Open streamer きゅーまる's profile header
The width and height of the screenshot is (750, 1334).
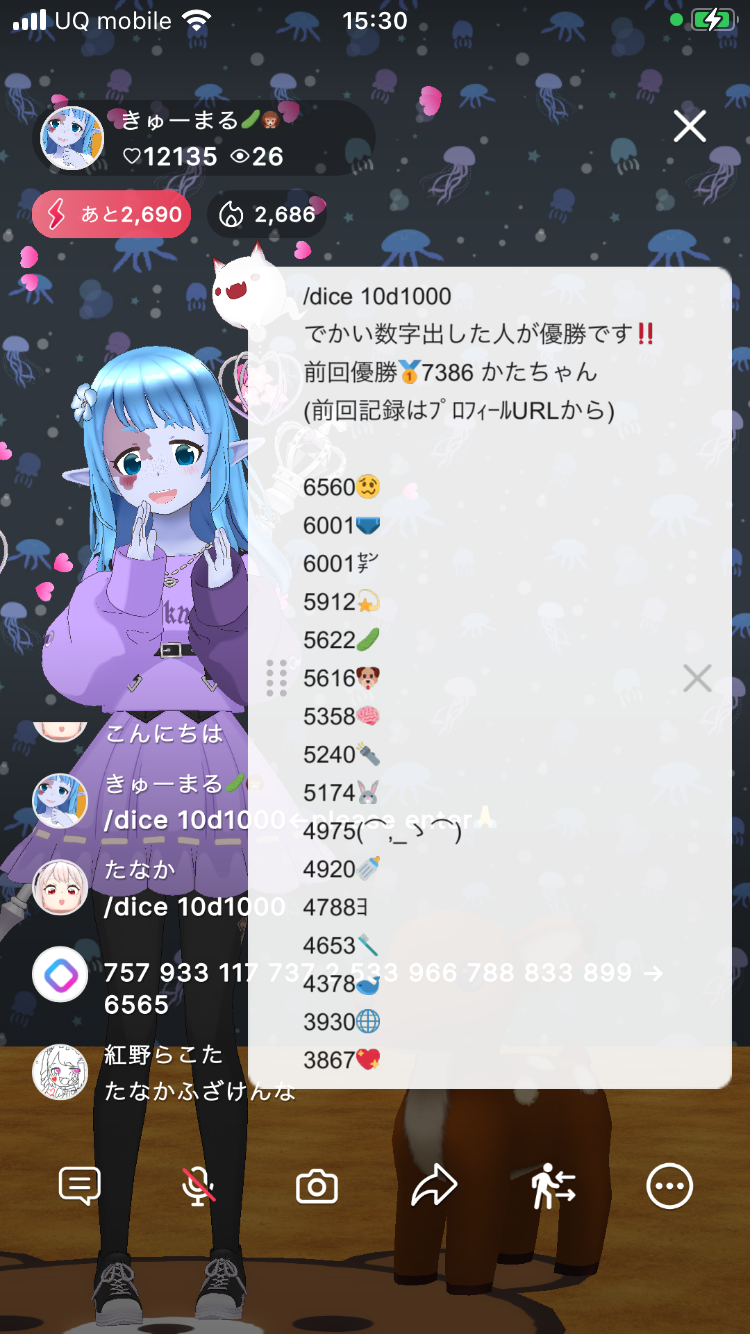click(x=200, y=138)
